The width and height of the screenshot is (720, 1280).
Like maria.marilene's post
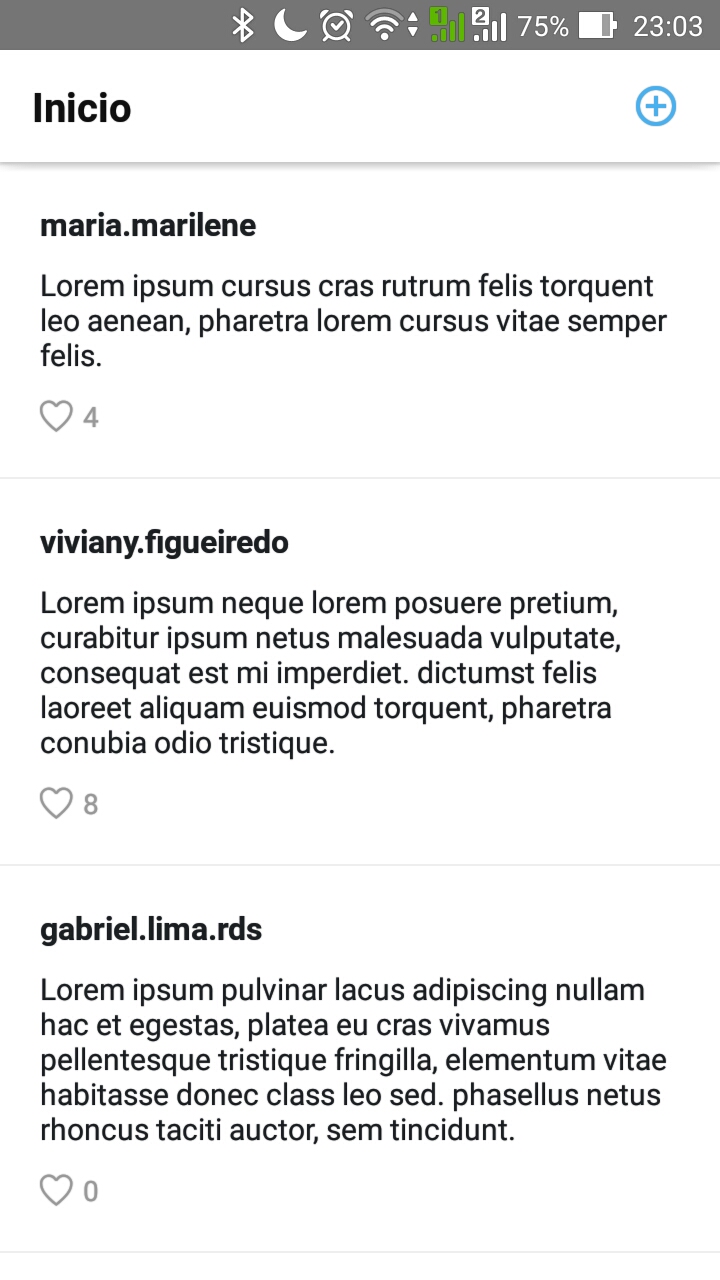pyautogui.click(x=56, y=416)
